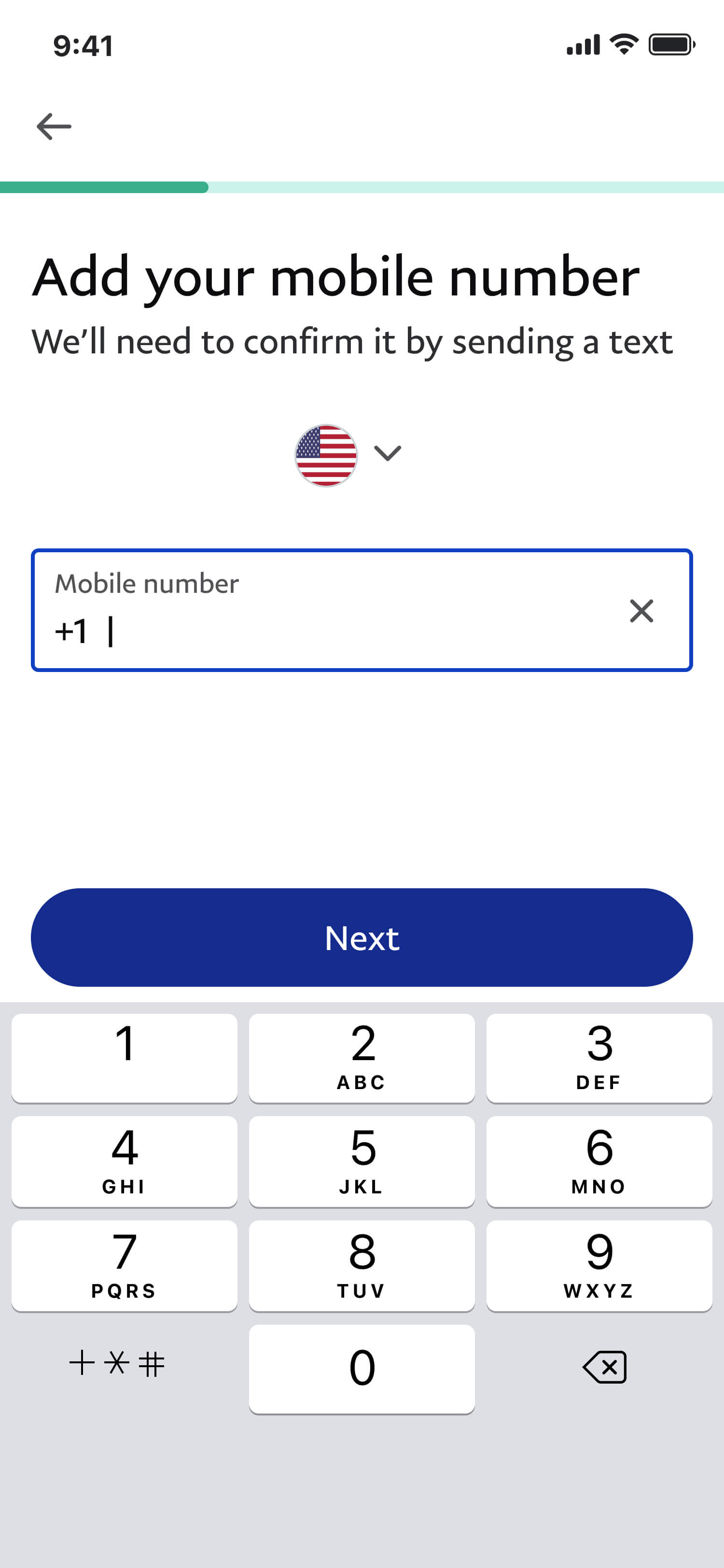Tap the 0 key
The height and width of the screenshot is (1568, 724).
click(362, 1368)
